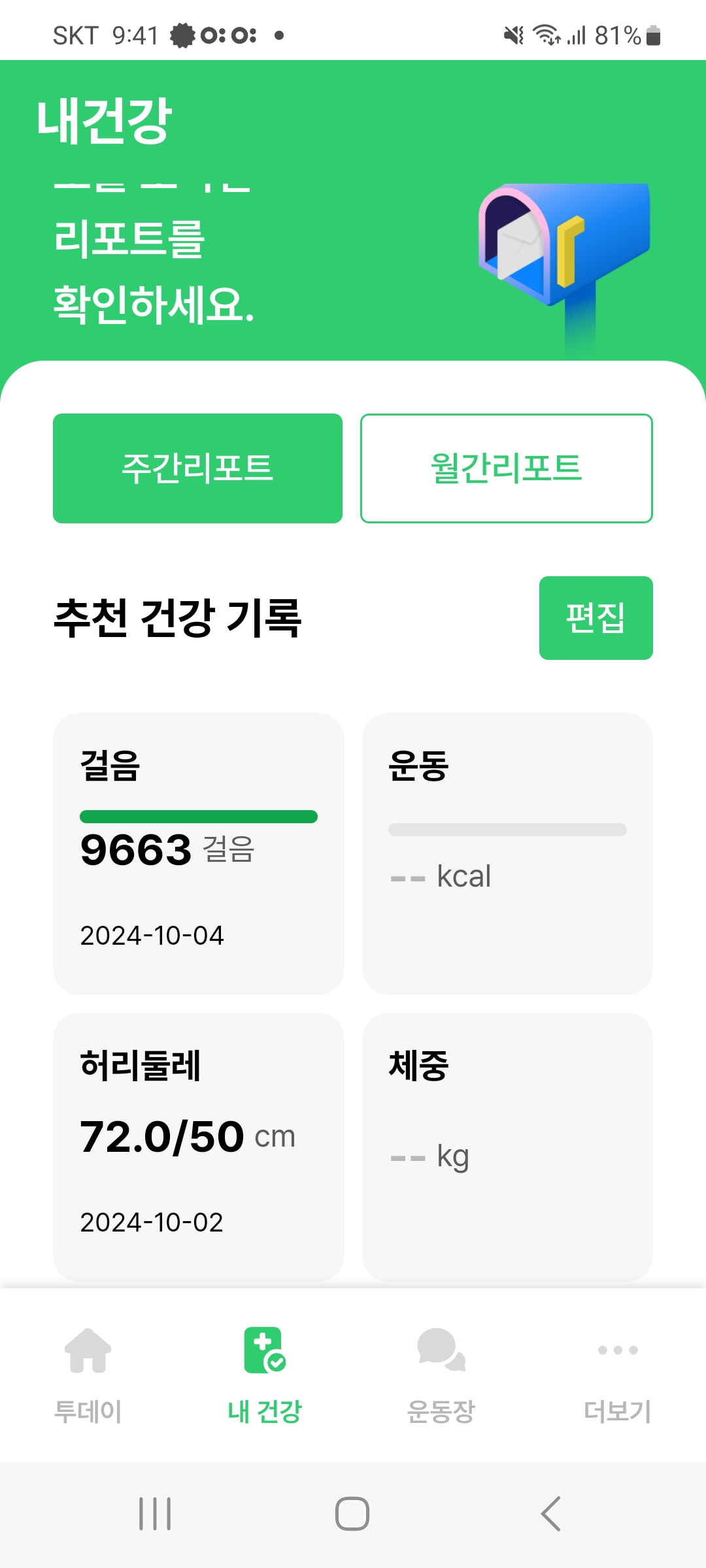
Task: Tap the 편집 edit button
Action: coord(596,618)
